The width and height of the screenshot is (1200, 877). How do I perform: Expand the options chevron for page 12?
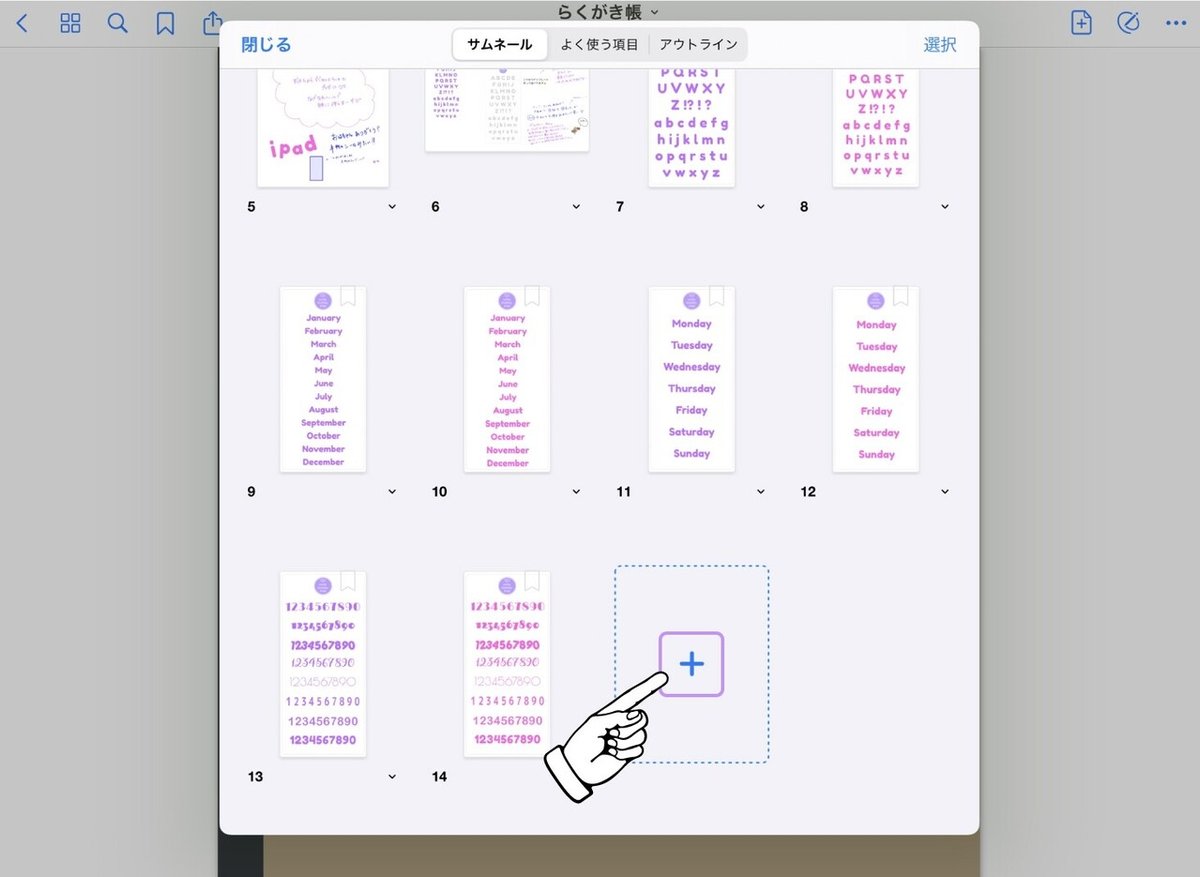point(945,492)
